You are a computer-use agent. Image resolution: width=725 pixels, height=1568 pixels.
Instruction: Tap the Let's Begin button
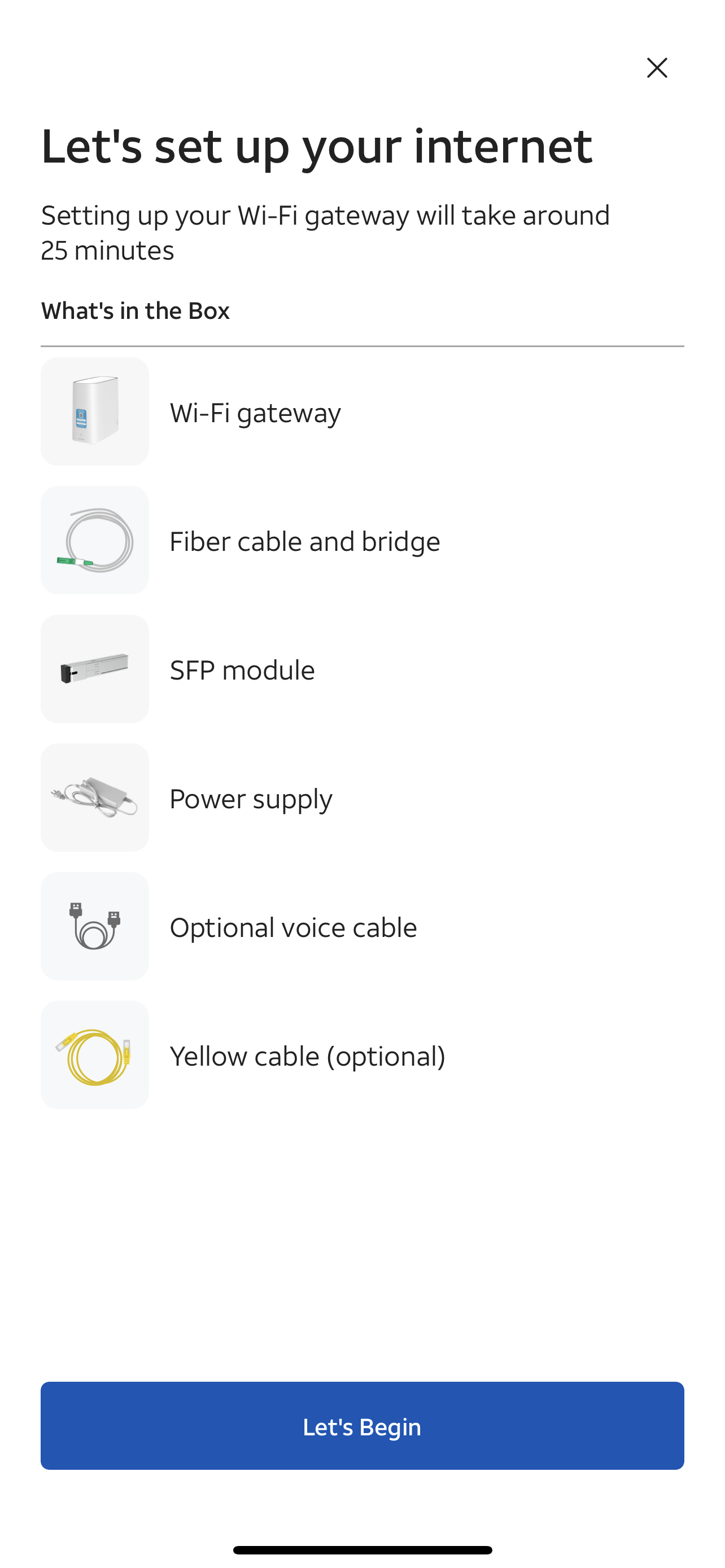tap(362, 1426)
